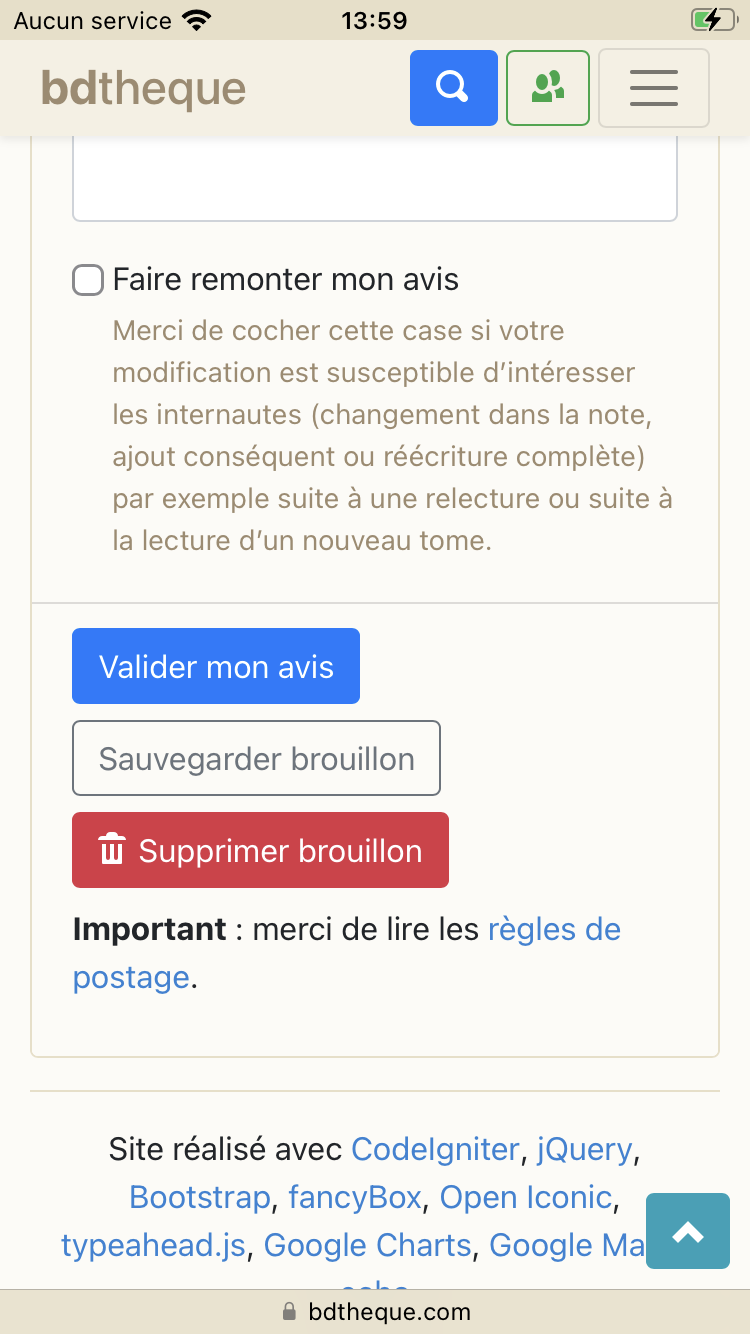Open the Google Charts link
This screenshot has height=1334, width=750.
tap(367, 1245)
